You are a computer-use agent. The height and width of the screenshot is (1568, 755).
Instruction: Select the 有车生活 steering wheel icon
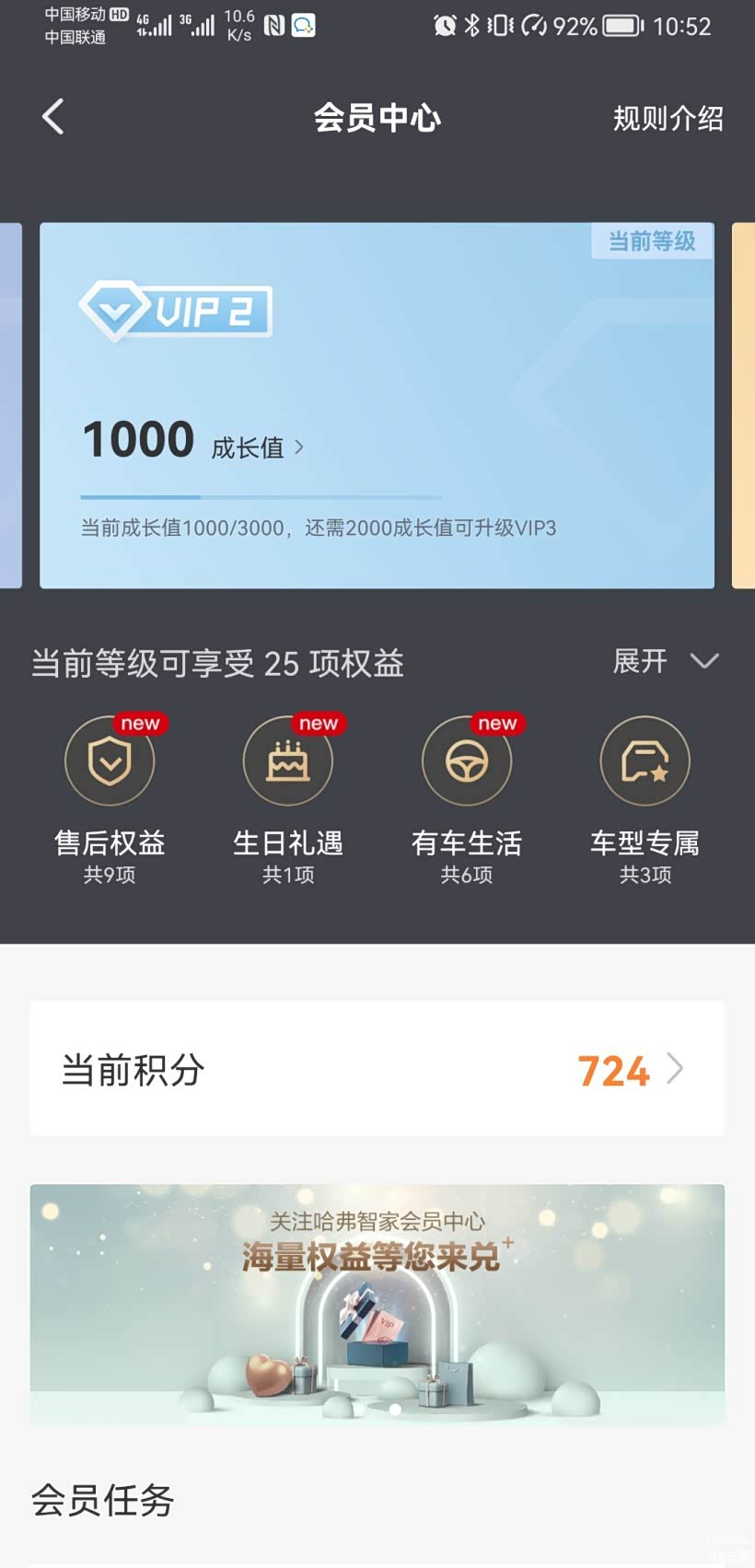(x=467, y=761)
